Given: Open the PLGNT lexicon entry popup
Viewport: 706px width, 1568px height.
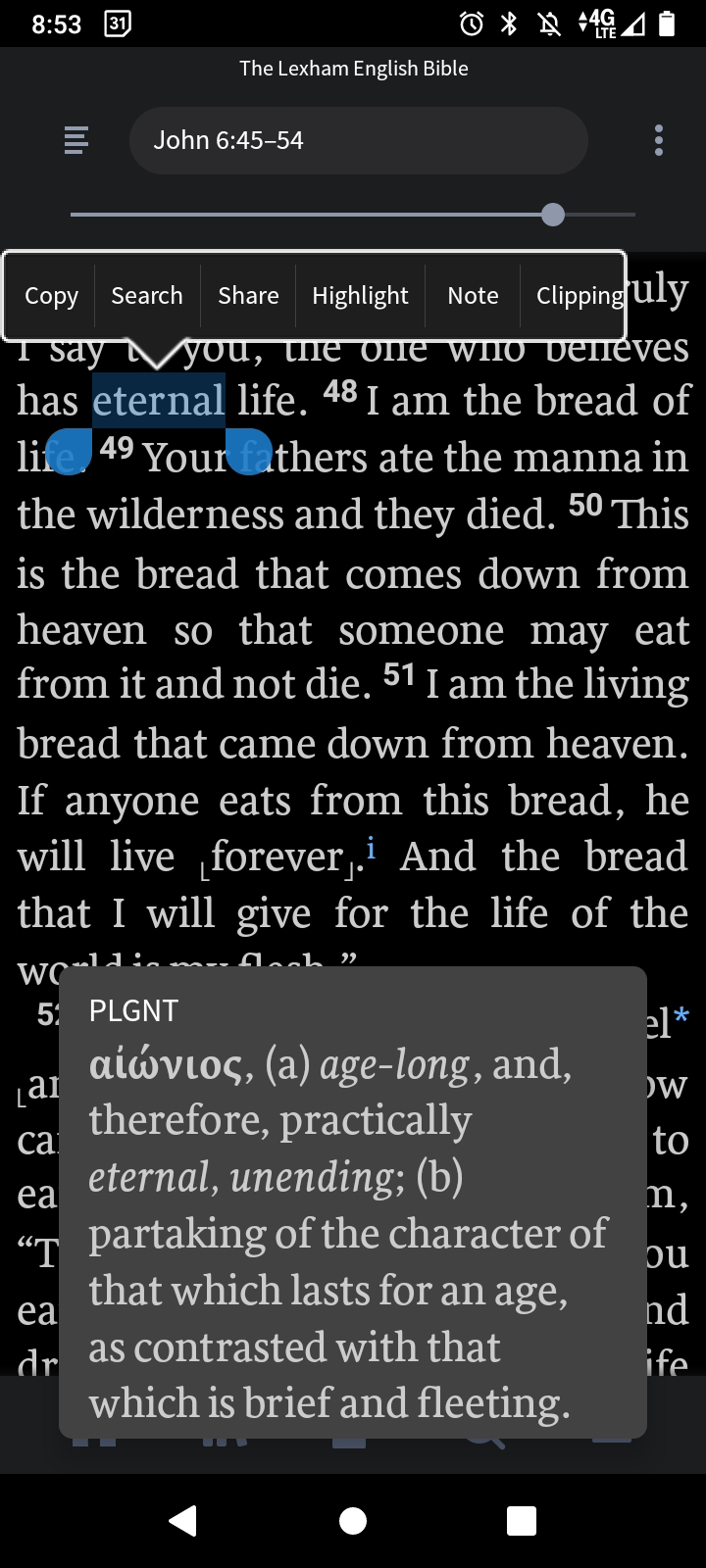Looking at the screenshot, I should tap(352, 1202).
